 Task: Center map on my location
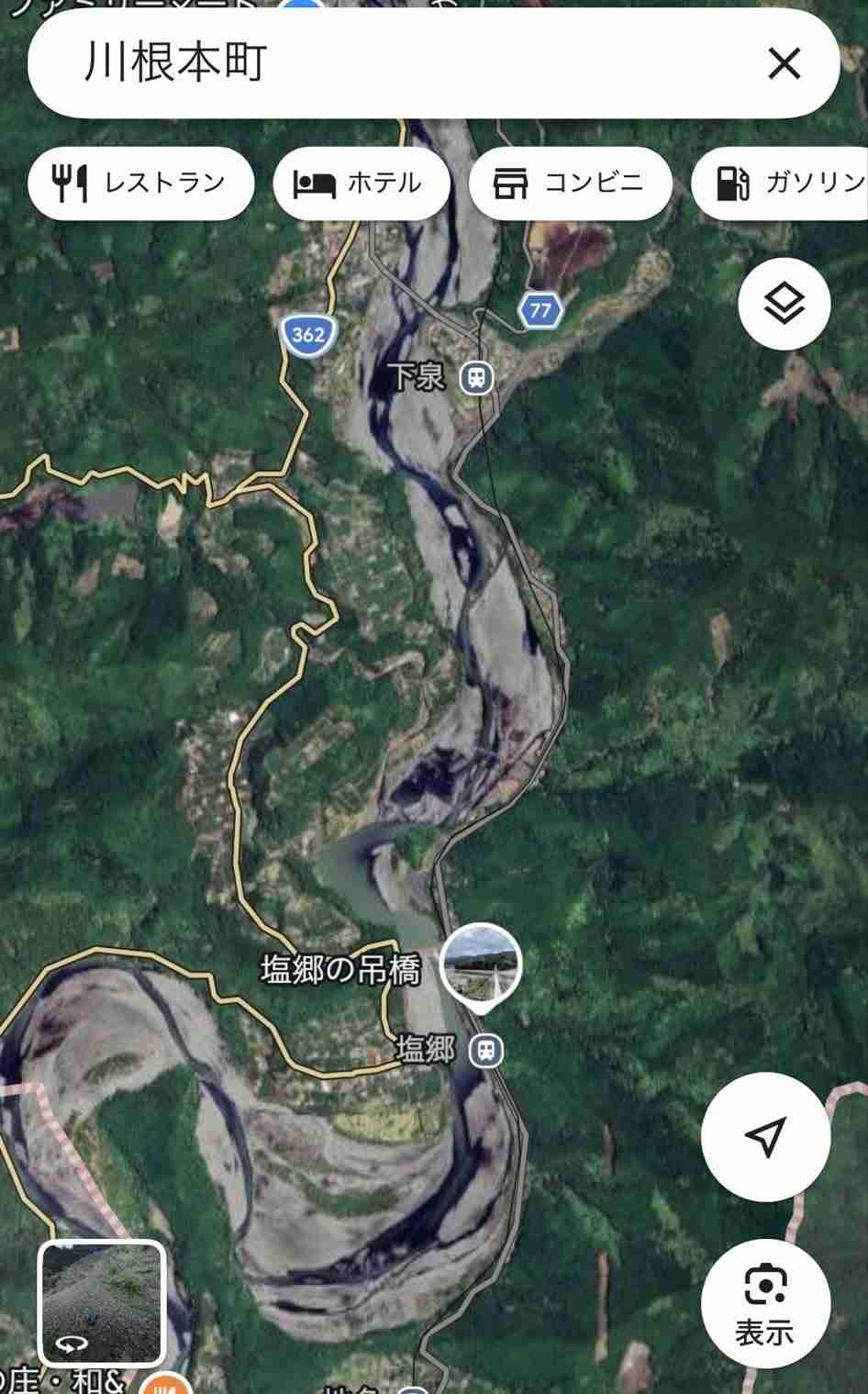click(x=765, y=1136)
